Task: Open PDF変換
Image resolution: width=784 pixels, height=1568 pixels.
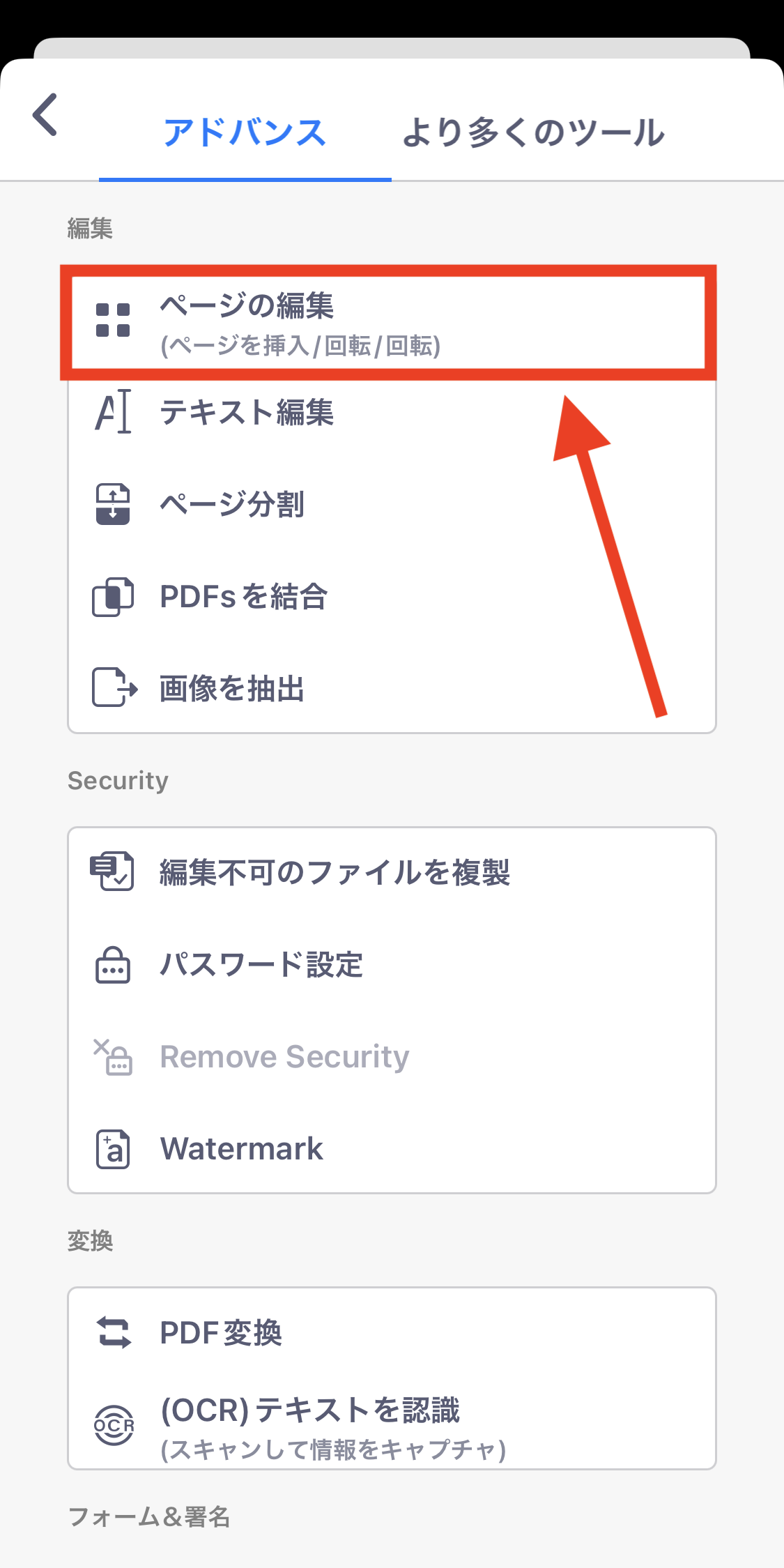Action: coord(392,1332)
